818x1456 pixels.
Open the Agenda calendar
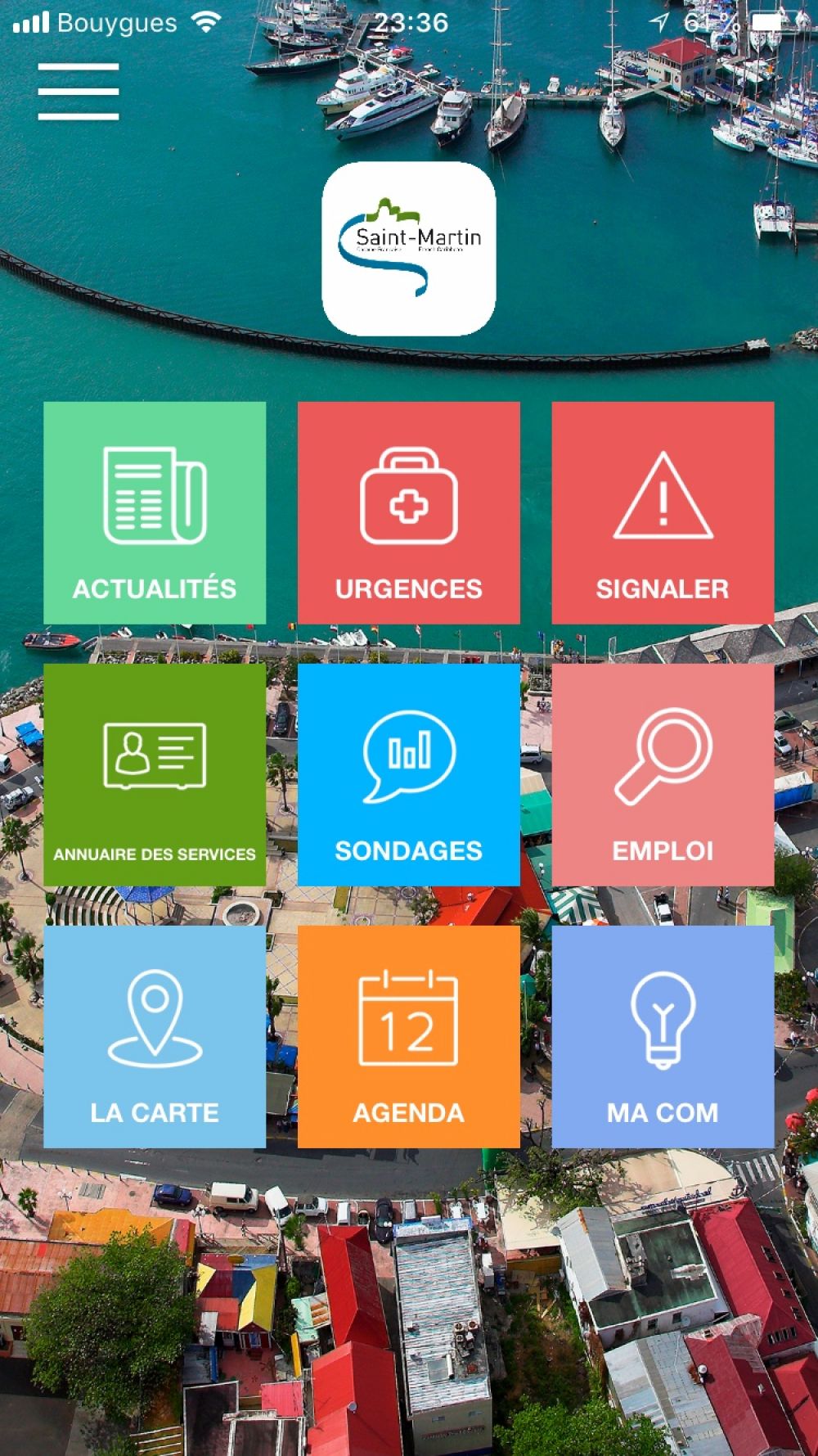coord(409,1037)
